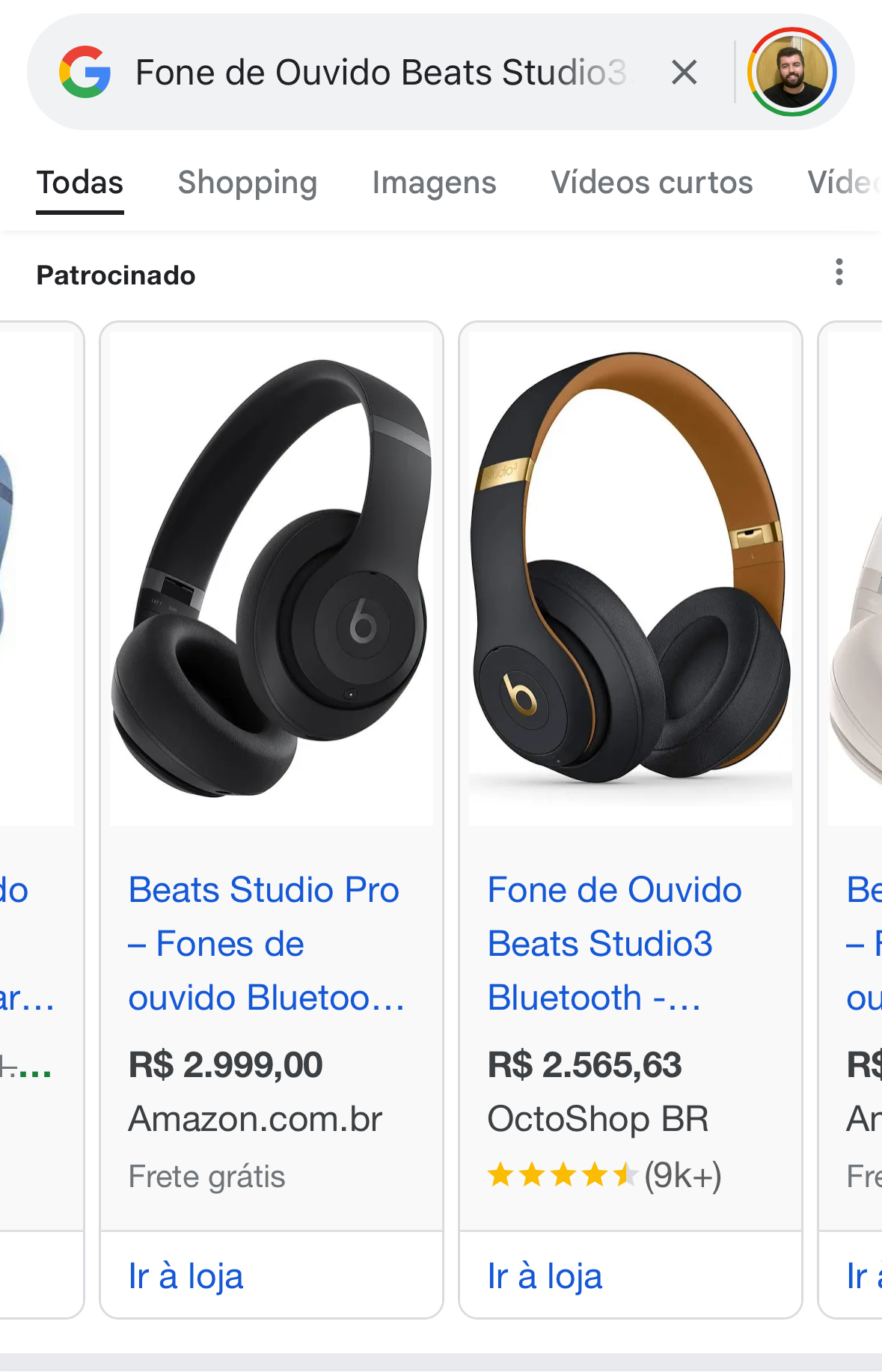Select the Todas tab
882x1372 pixels.
click(x=80, y=183)
